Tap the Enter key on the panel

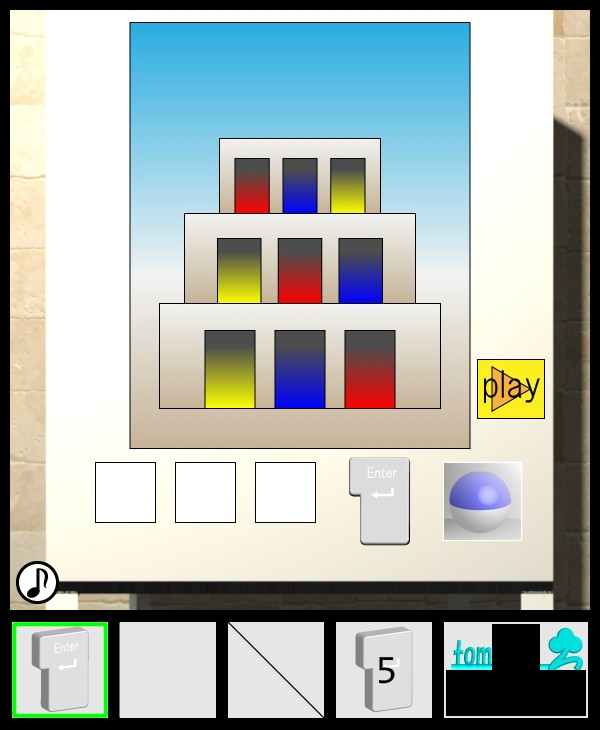point(380,500)
